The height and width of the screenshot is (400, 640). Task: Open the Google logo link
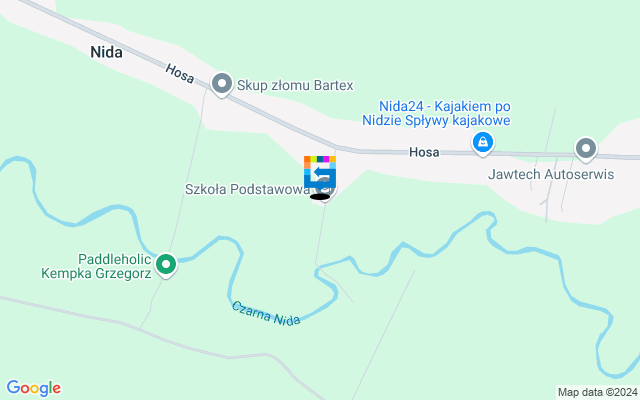(x=33, y=388)
